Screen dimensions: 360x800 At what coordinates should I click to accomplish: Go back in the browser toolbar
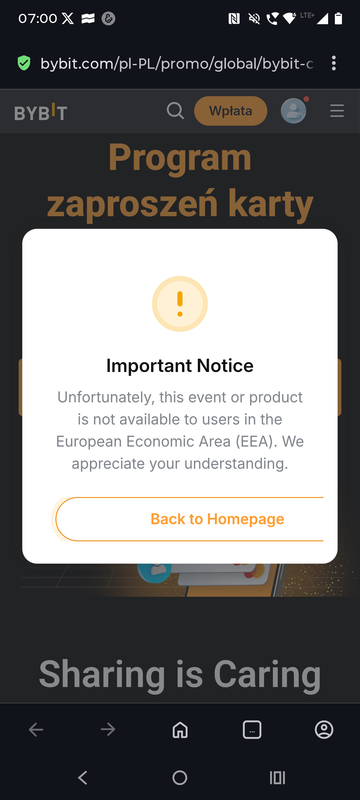pyautogui.click(x=36, y=730)
